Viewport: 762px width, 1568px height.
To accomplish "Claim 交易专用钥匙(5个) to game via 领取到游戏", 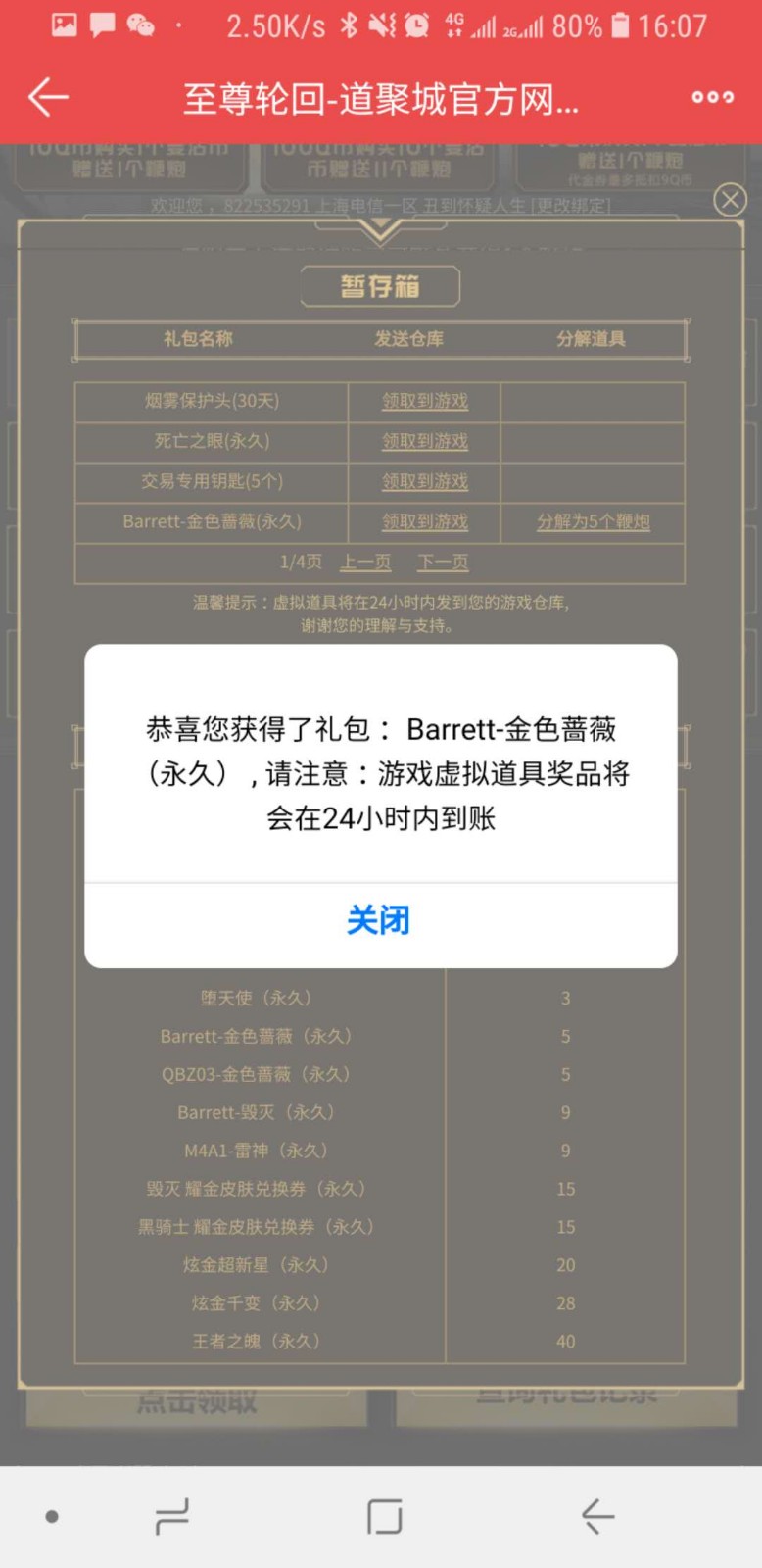I will click(x=425, y=481).
